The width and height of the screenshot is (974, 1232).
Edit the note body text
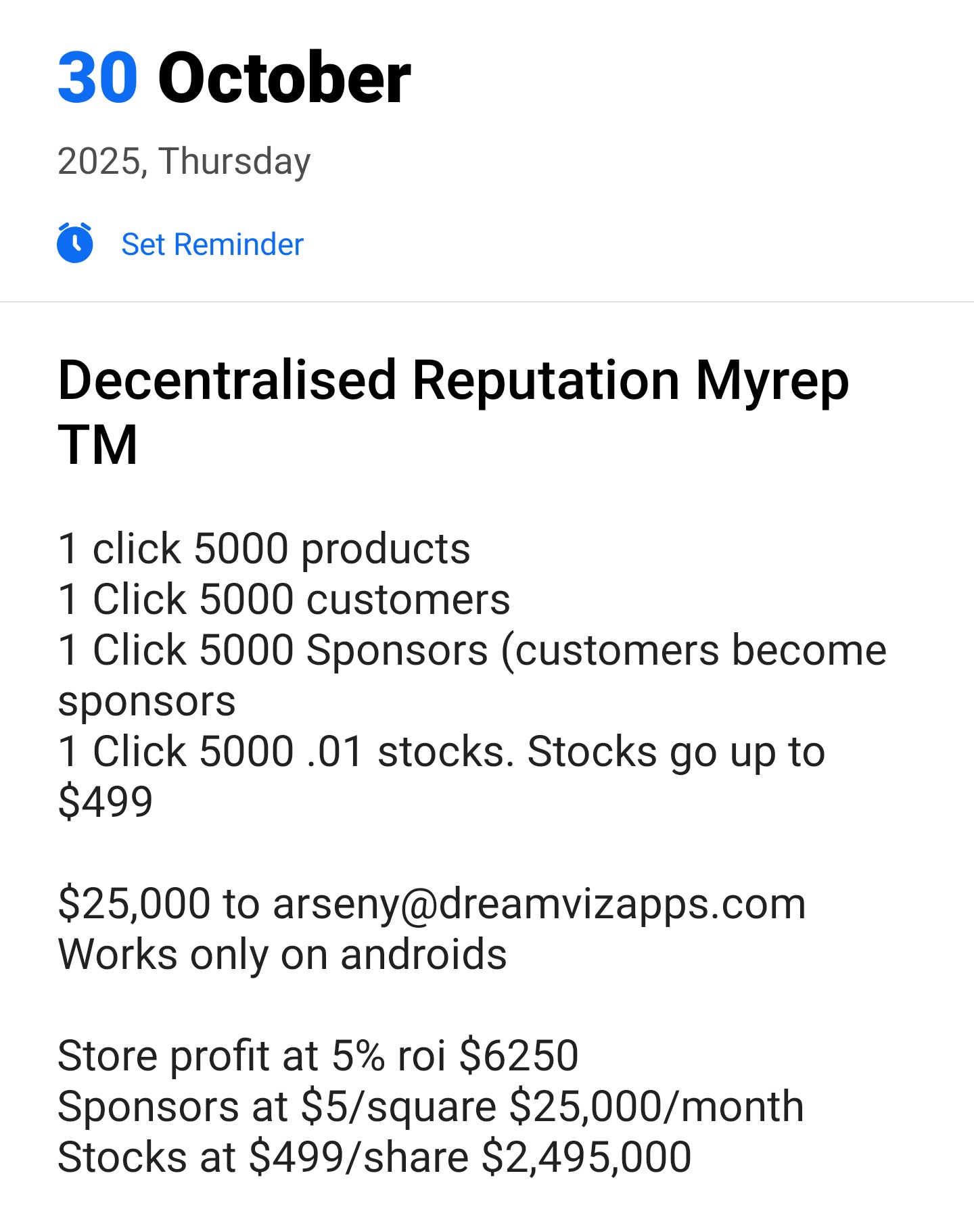pyautogui.click(x=440, y=852)
